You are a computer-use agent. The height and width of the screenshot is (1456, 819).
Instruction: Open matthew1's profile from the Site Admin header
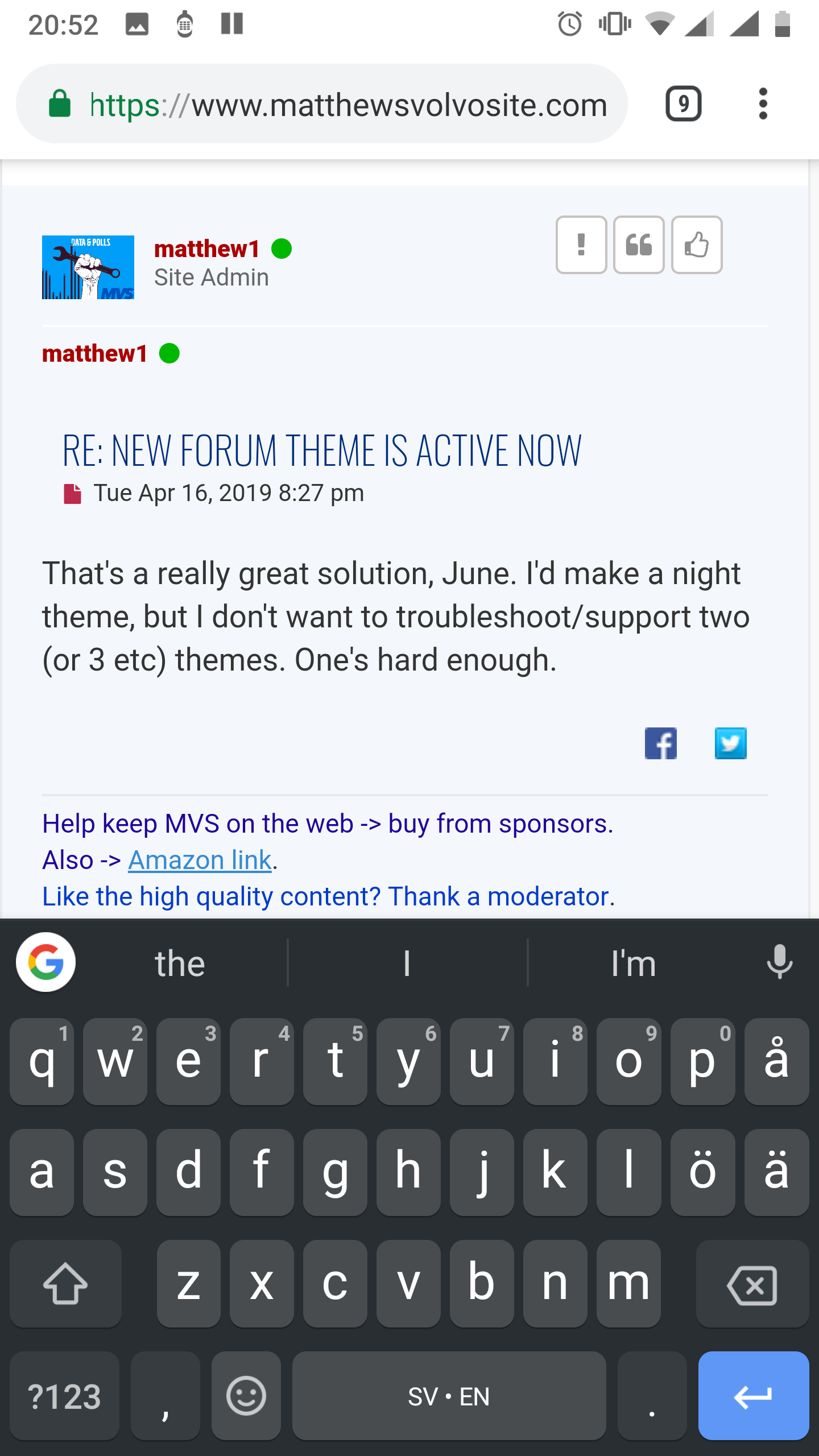(x=206, y=249)
